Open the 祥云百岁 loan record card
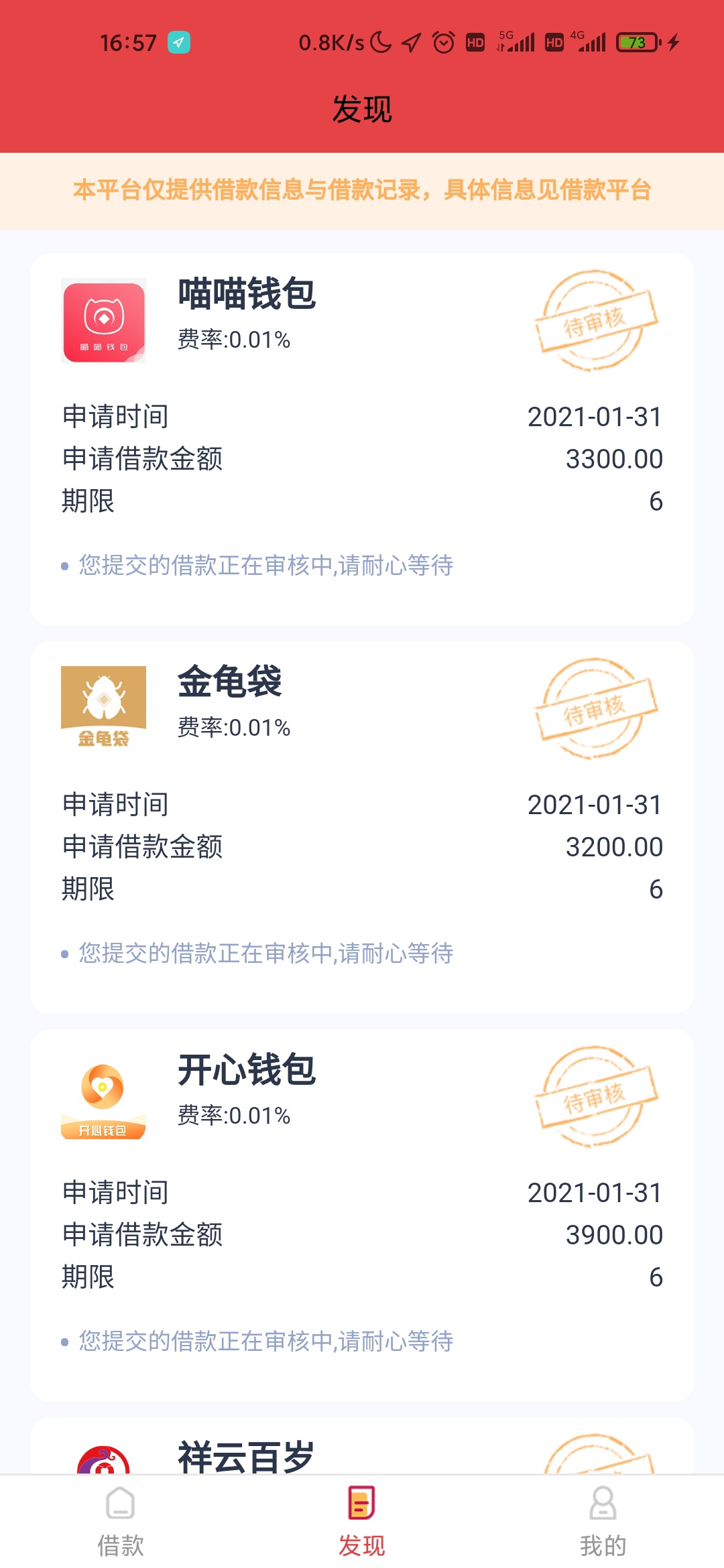 coord(362,1446)
